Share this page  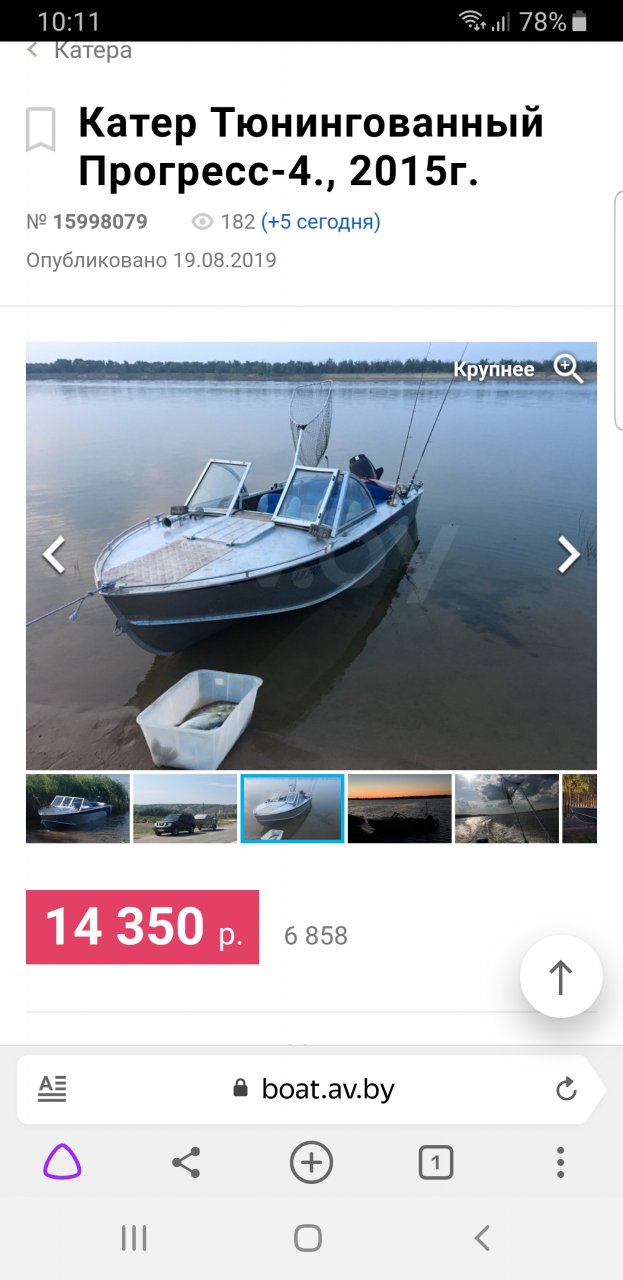pyautogui.click(x=186, y=1162)
